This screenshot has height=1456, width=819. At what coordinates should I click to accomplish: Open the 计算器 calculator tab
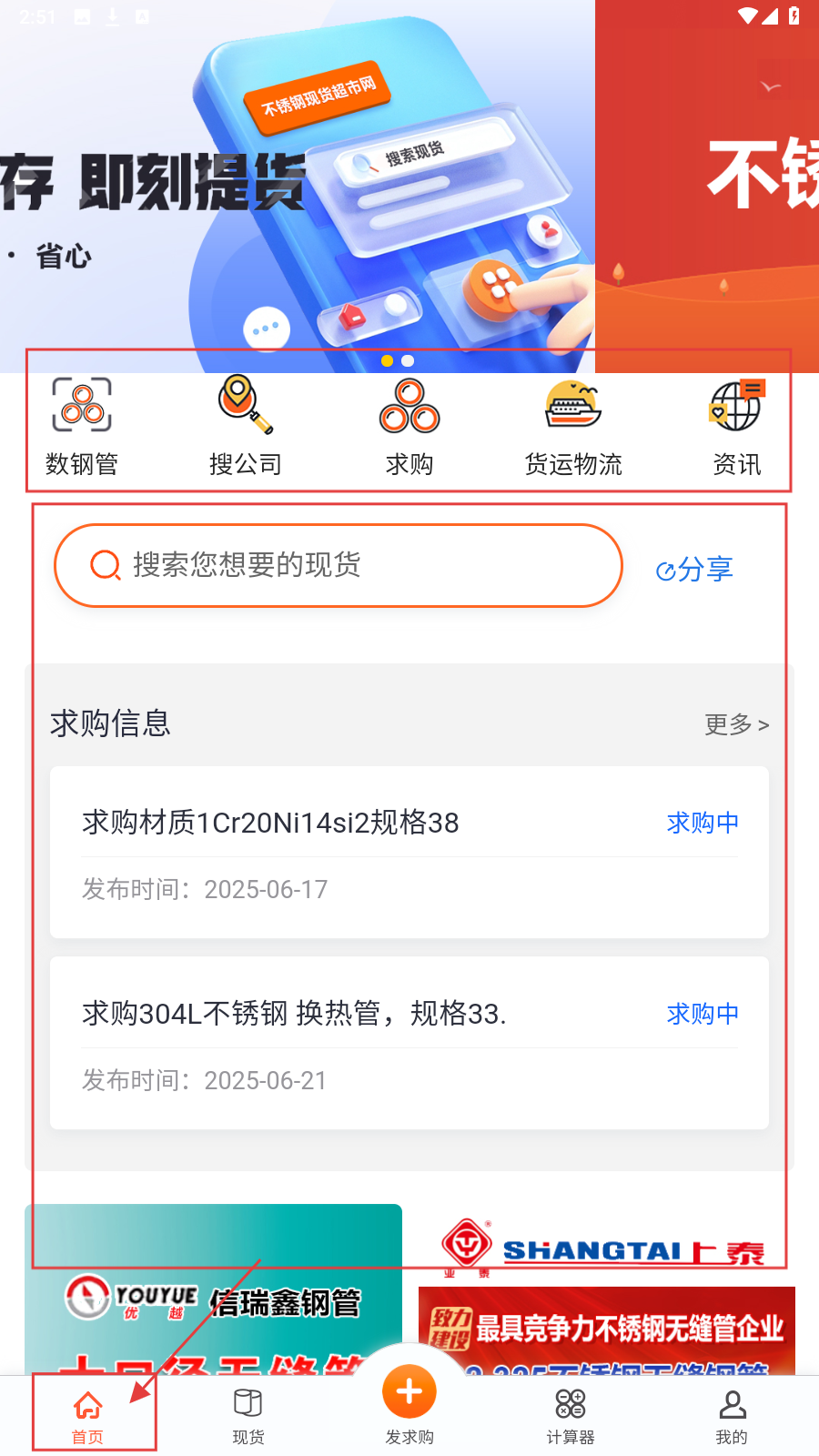[571, 1416]
